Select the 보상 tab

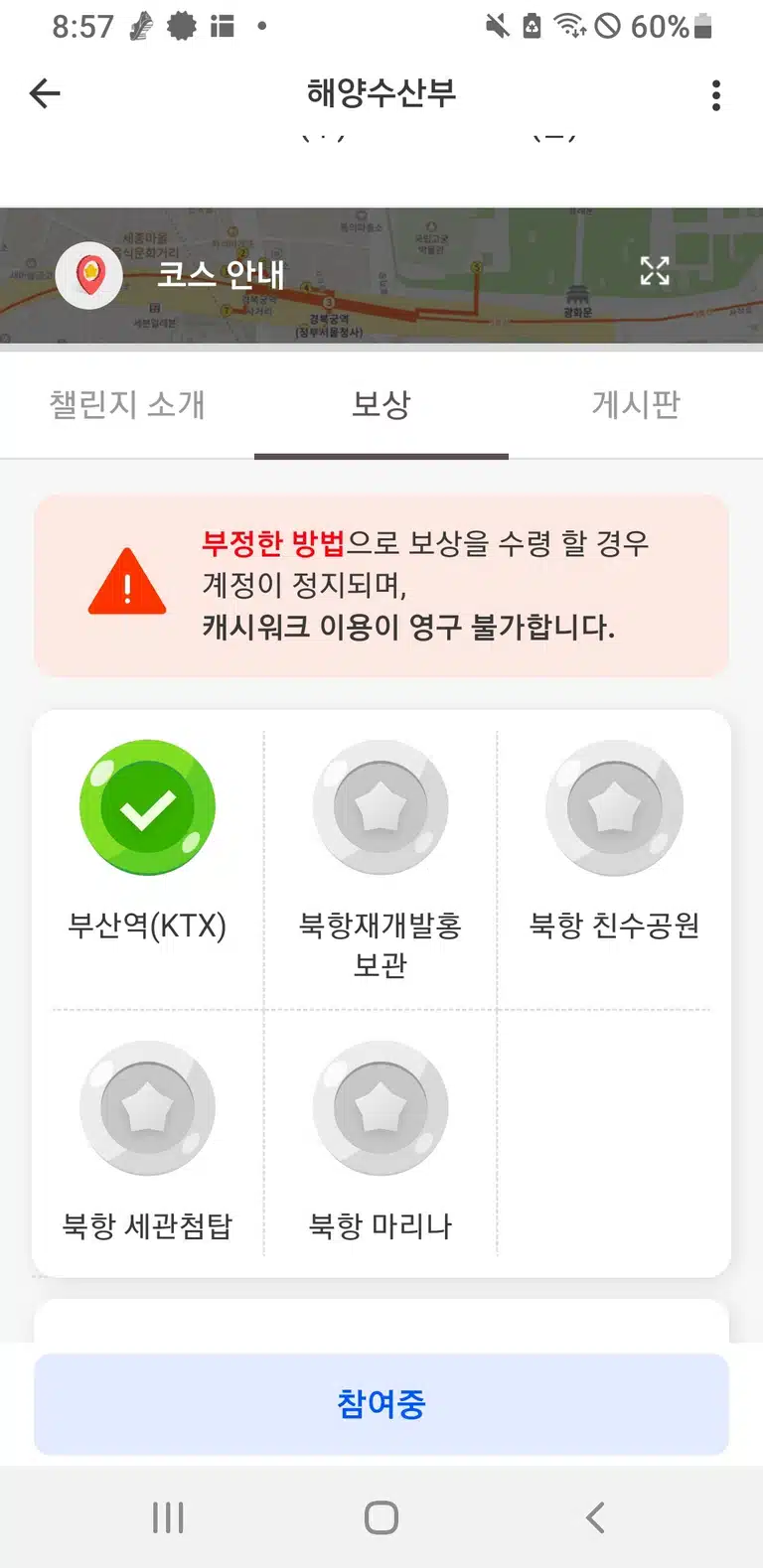[x=381, y=404]
